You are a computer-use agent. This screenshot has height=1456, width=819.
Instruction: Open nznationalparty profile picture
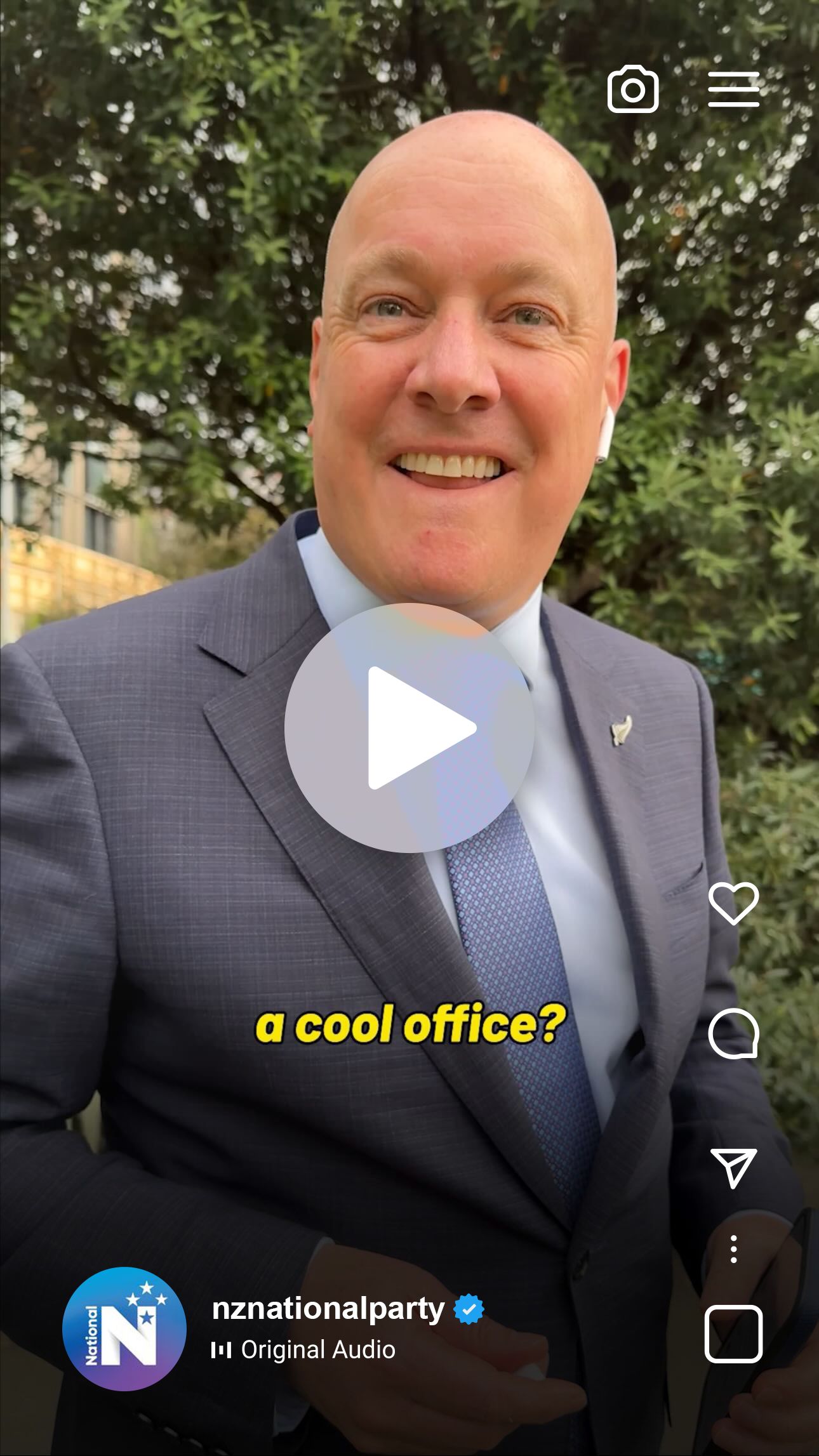124,1328
